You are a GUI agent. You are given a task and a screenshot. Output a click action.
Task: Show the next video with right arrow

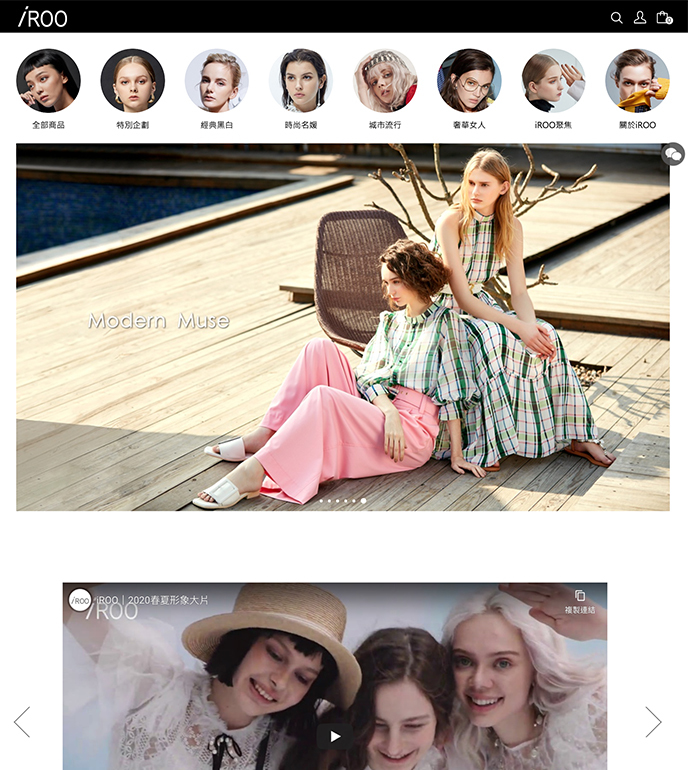tap(653, 721)
